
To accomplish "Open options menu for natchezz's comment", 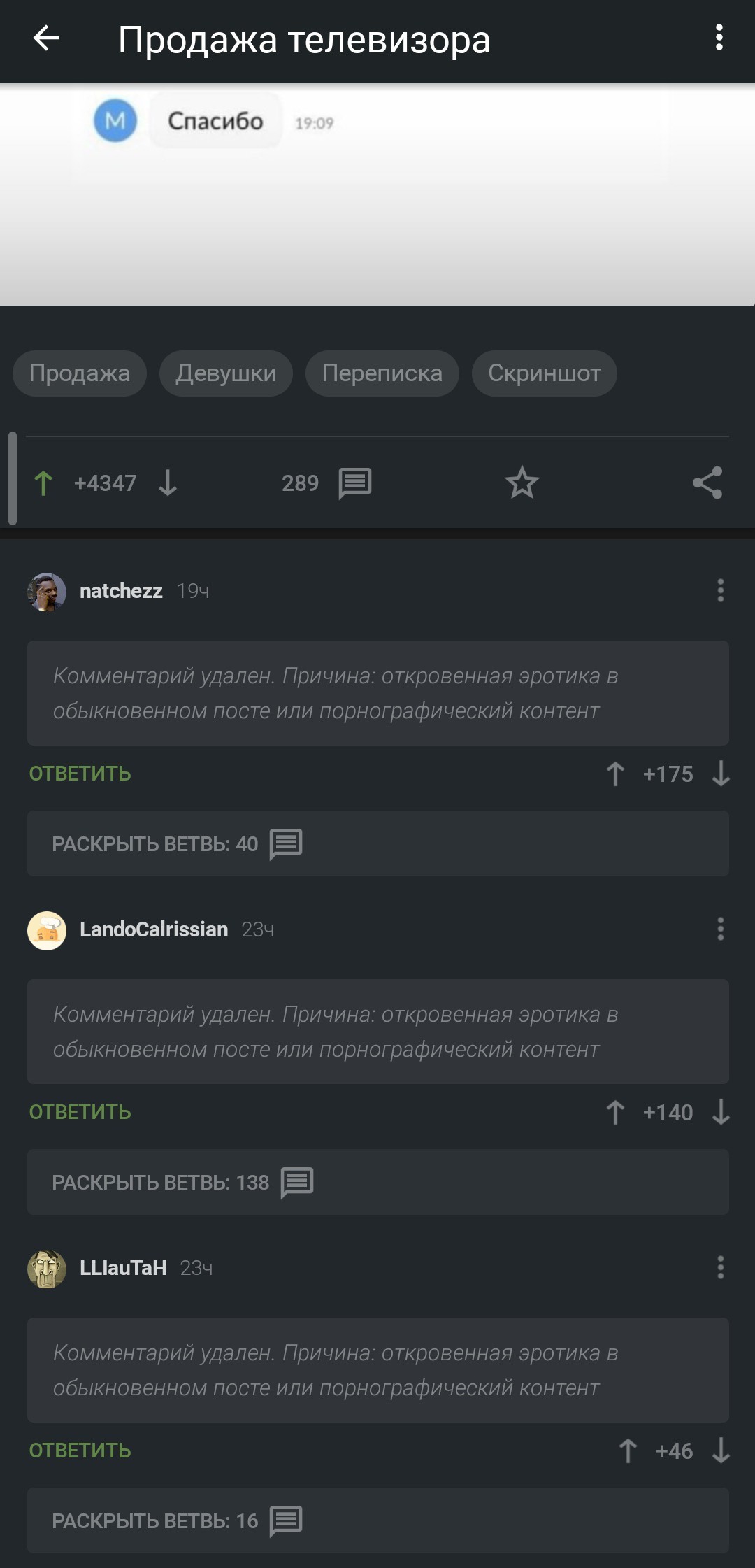I will [720, 591].
